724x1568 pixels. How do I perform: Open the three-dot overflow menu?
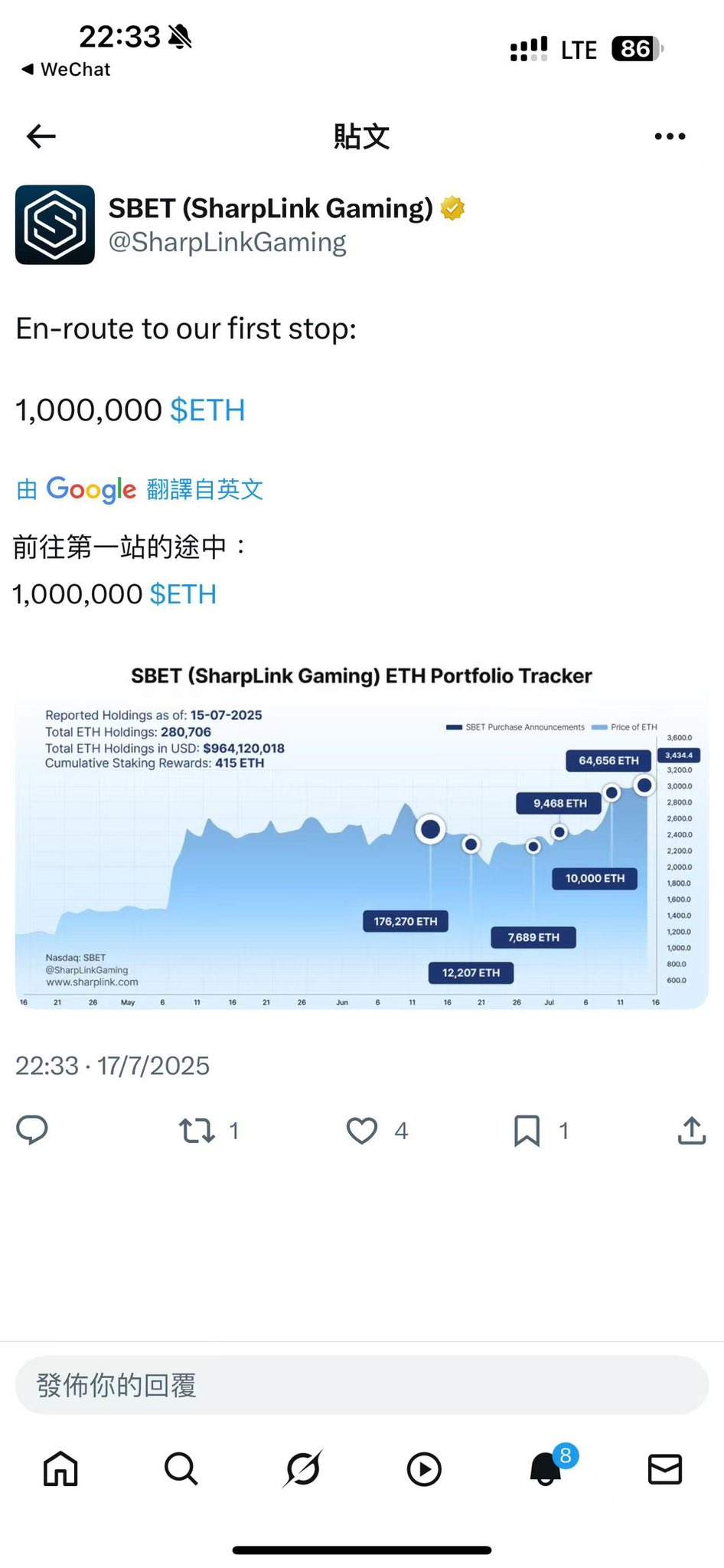[x=670, y=137]
